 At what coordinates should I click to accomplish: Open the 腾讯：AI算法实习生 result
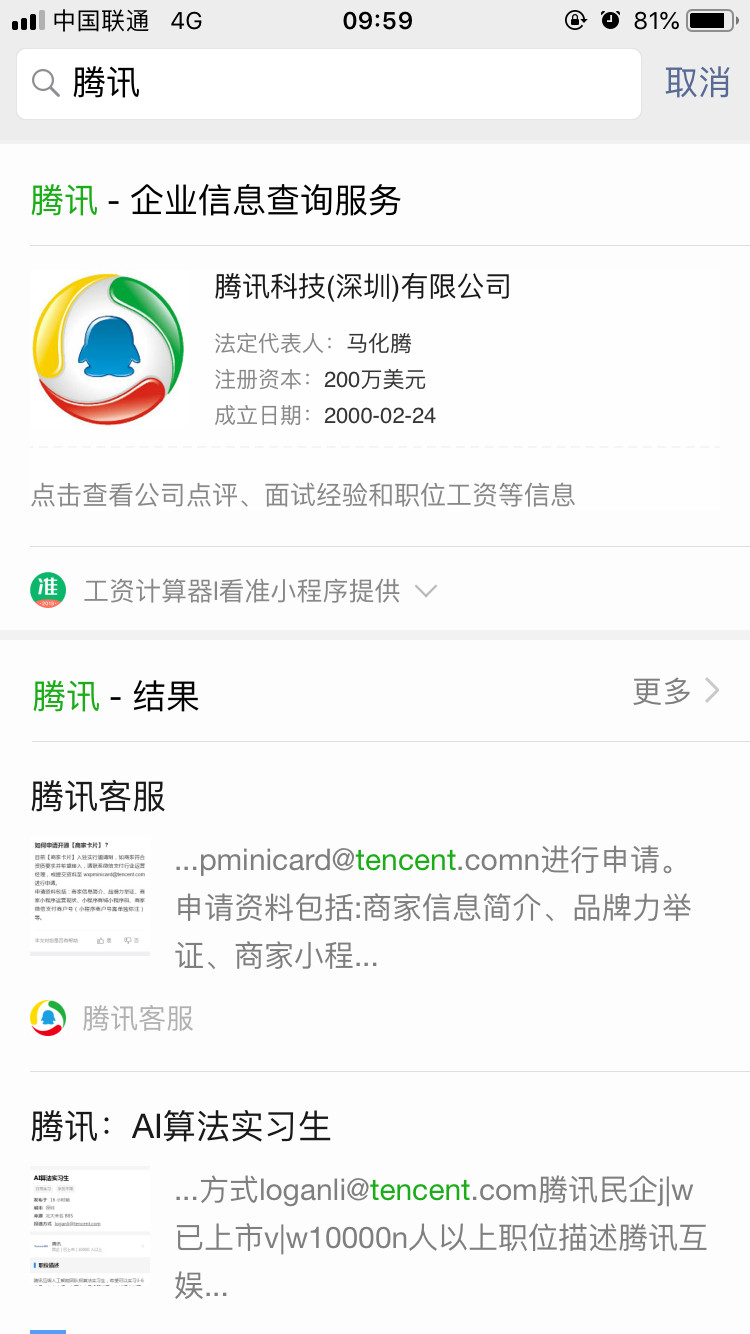(181, 1127)
